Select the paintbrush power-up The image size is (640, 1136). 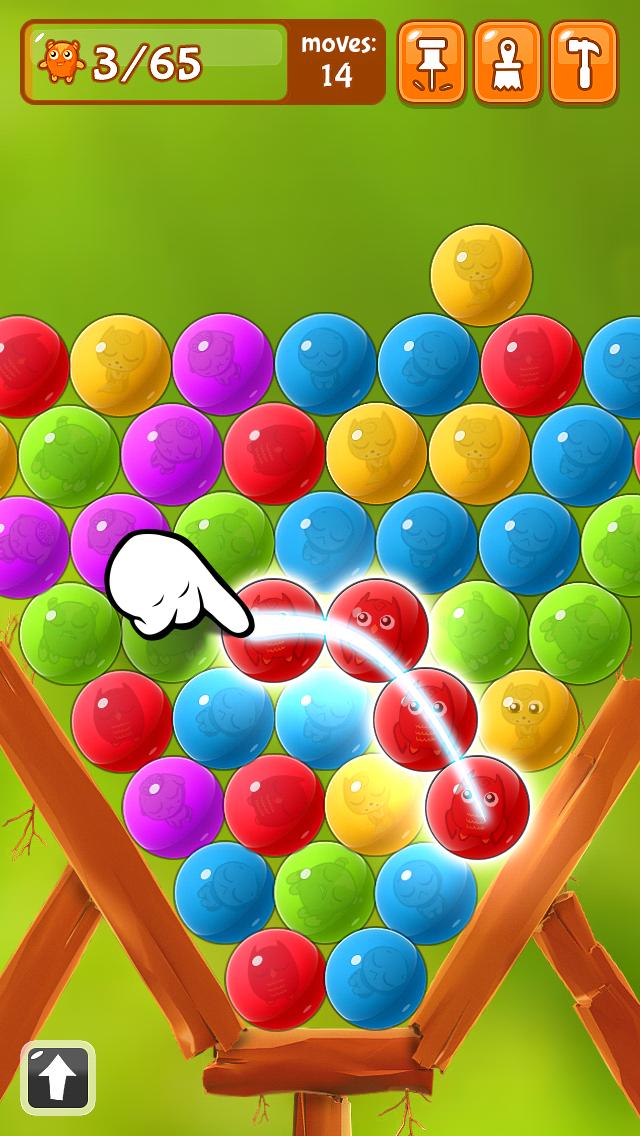point(507,62)
